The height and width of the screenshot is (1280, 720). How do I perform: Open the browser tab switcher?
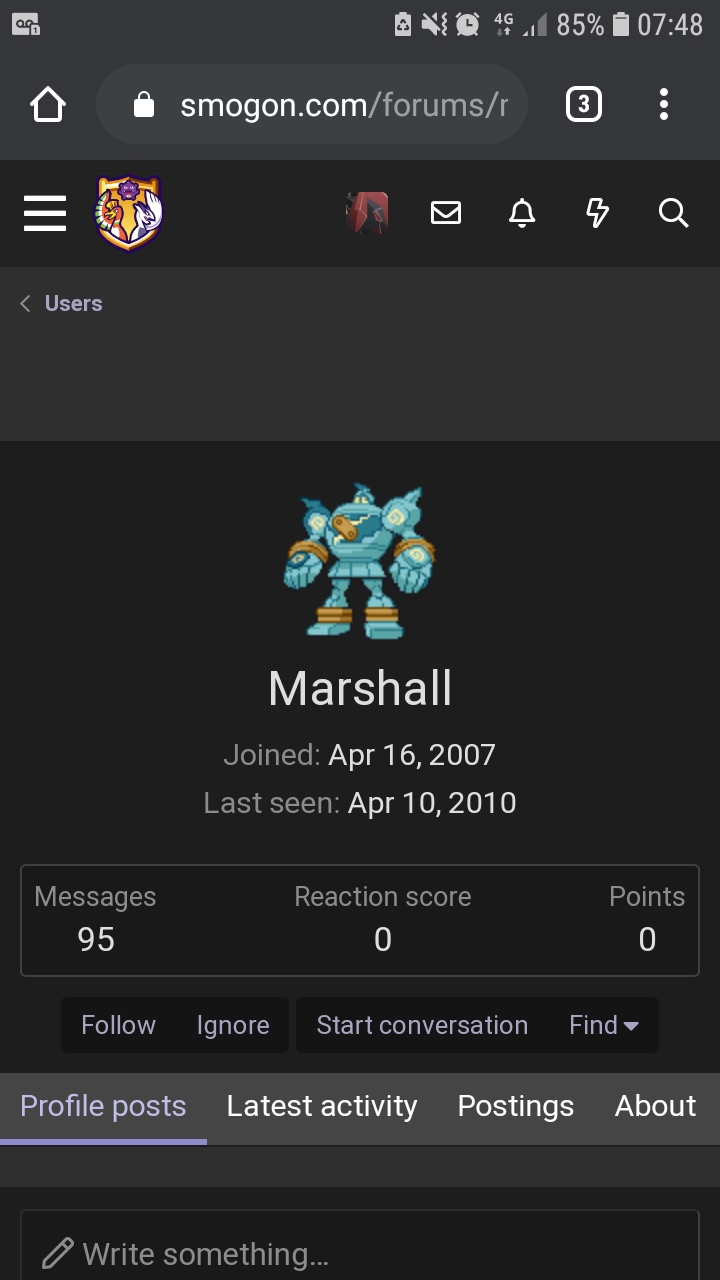[584, 104]
